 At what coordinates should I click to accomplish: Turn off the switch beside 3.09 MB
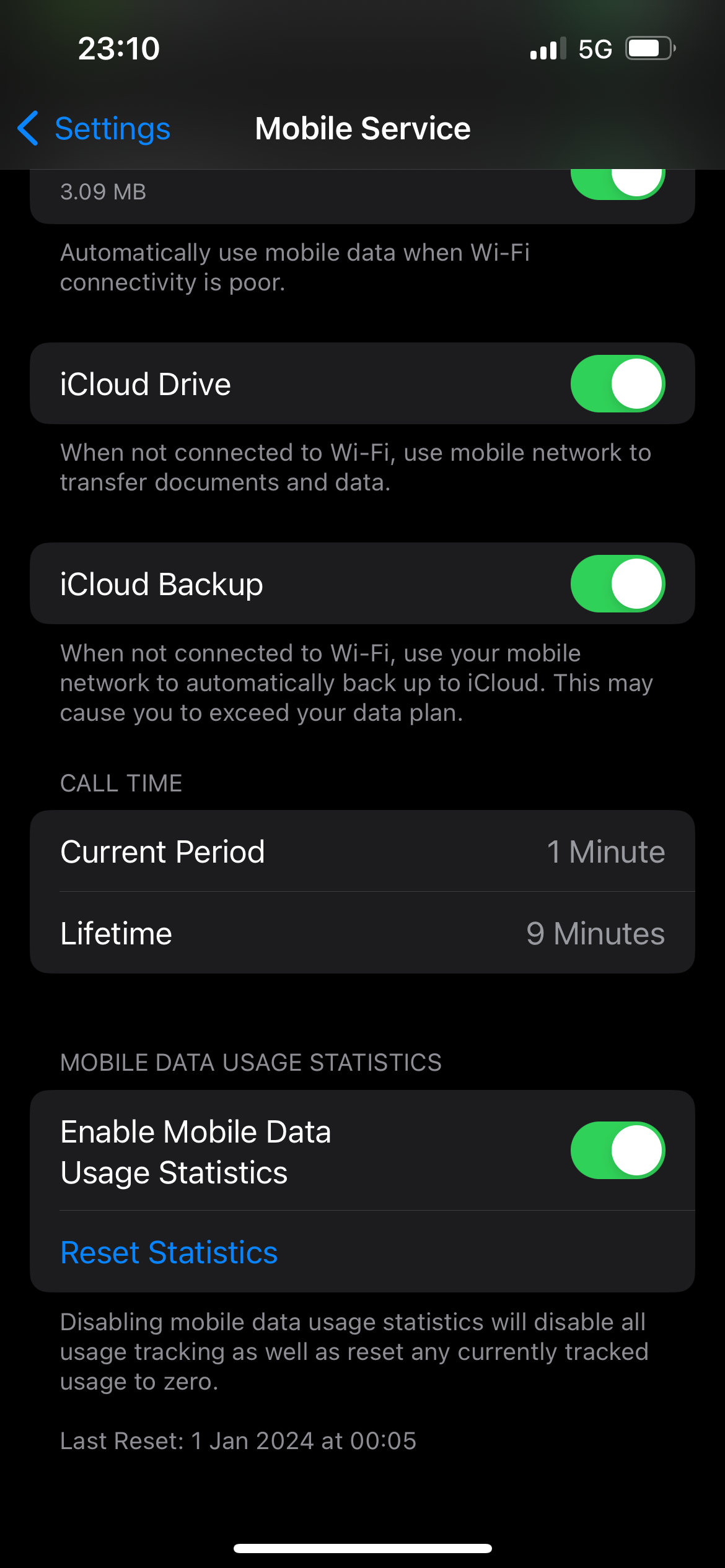(617, 183)
